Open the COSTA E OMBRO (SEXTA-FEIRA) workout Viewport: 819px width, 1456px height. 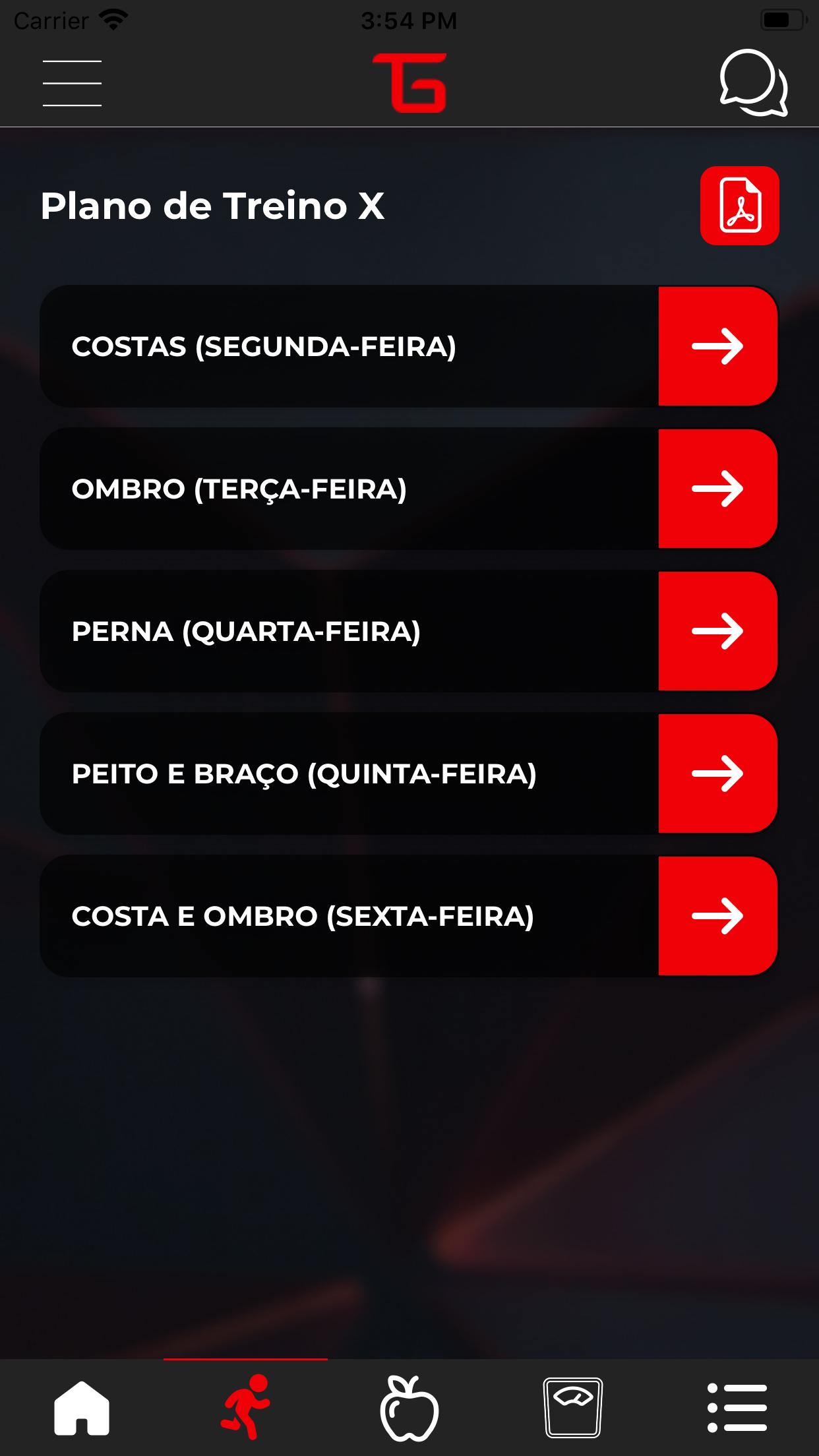[409, 916]
